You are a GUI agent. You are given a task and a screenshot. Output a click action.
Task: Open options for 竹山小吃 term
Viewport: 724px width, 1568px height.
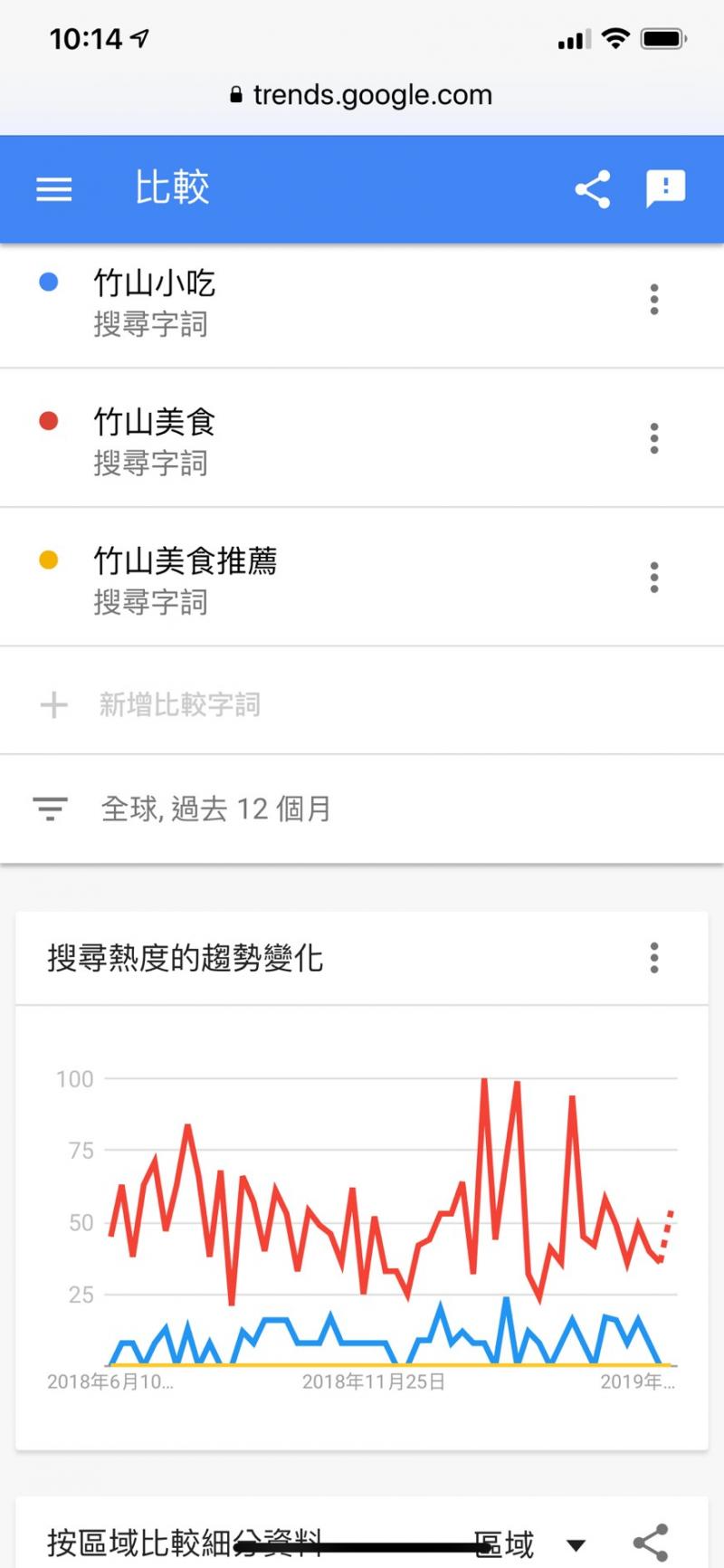pyautogui.click(x=654, y=300)
